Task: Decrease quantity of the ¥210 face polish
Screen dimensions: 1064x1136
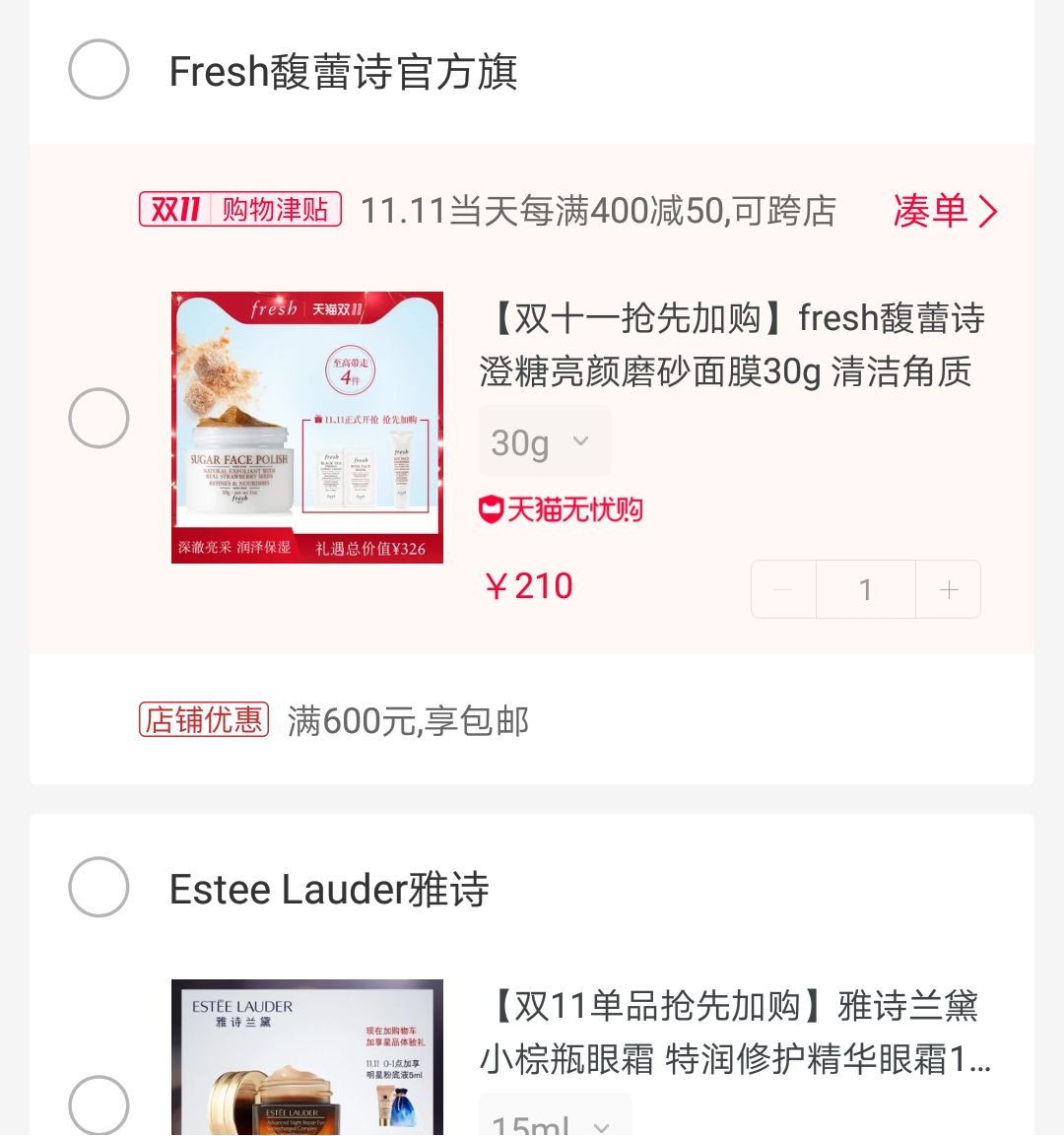Action: click(784, 589)
